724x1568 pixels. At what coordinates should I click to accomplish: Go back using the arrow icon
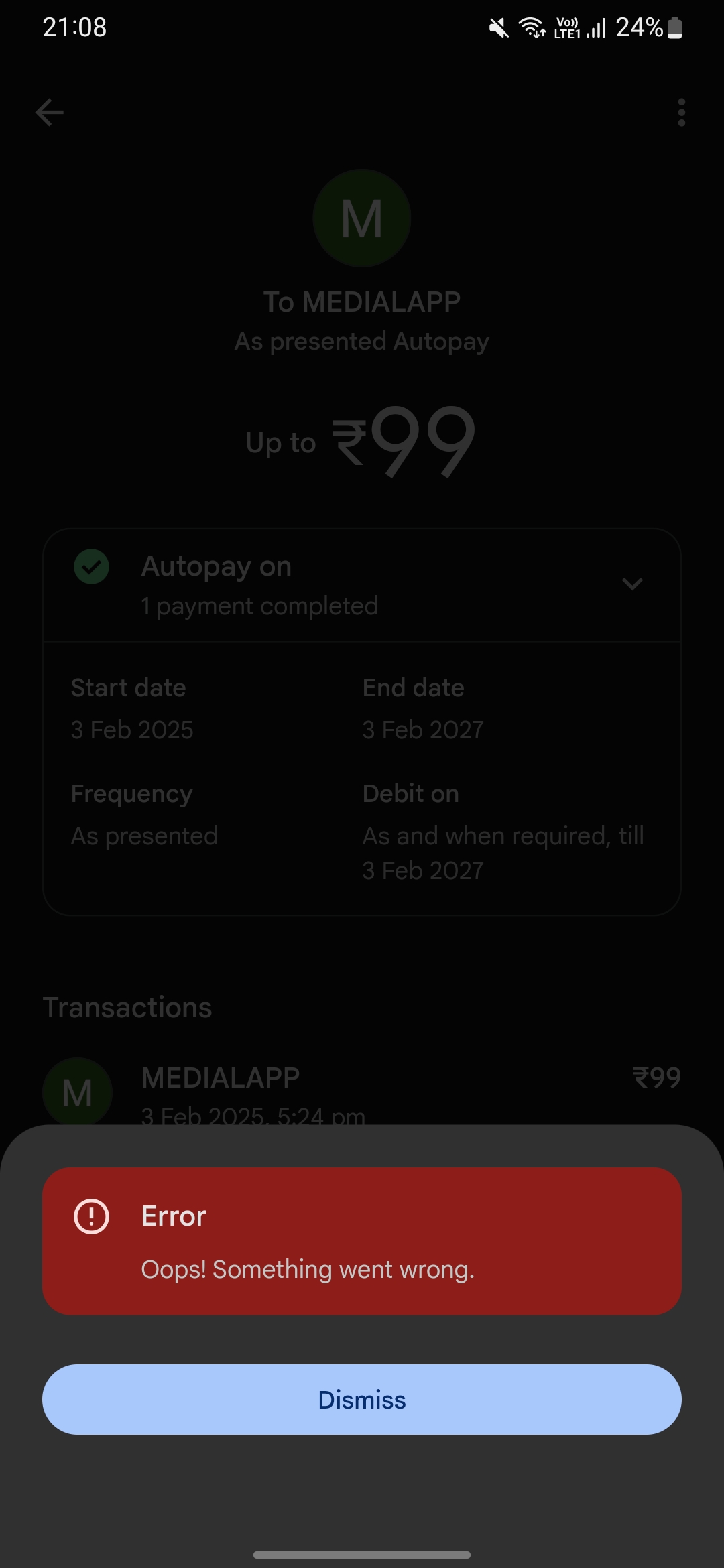click(x=50, y=112)
